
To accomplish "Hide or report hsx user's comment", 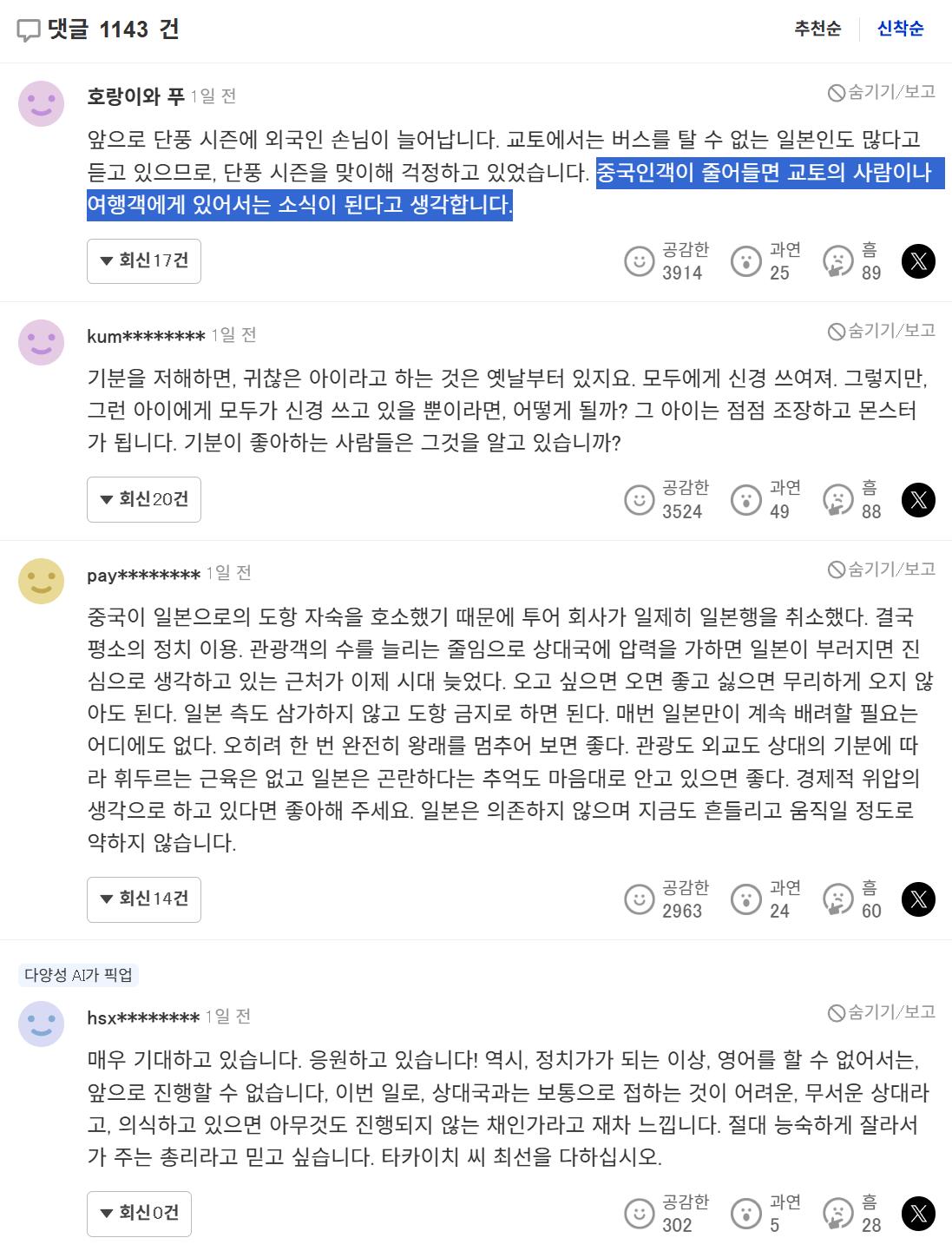I will point(881,1012).
